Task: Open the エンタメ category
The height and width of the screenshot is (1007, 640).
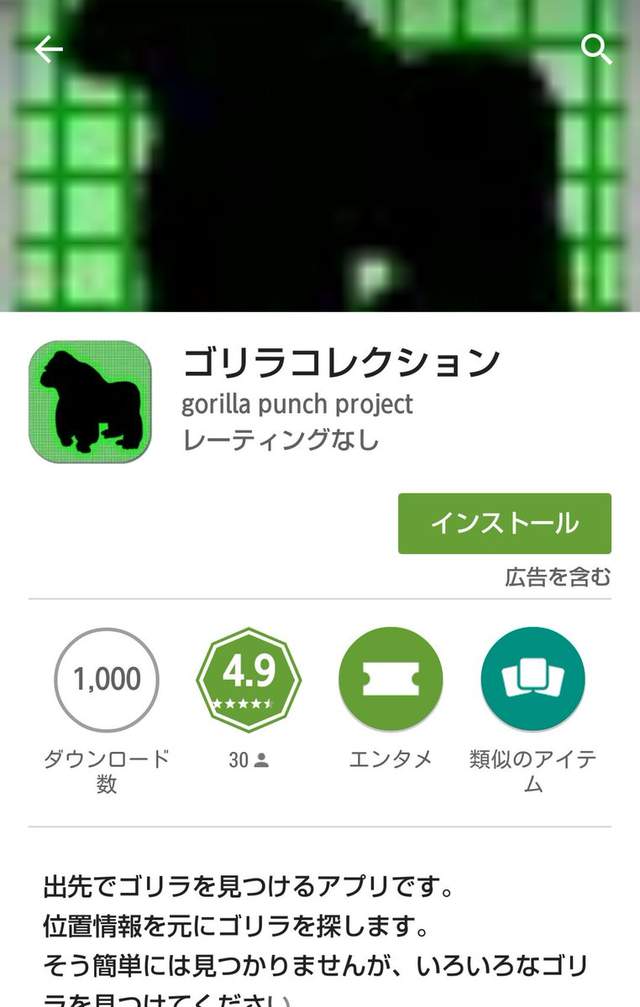Action: [390, 680]
